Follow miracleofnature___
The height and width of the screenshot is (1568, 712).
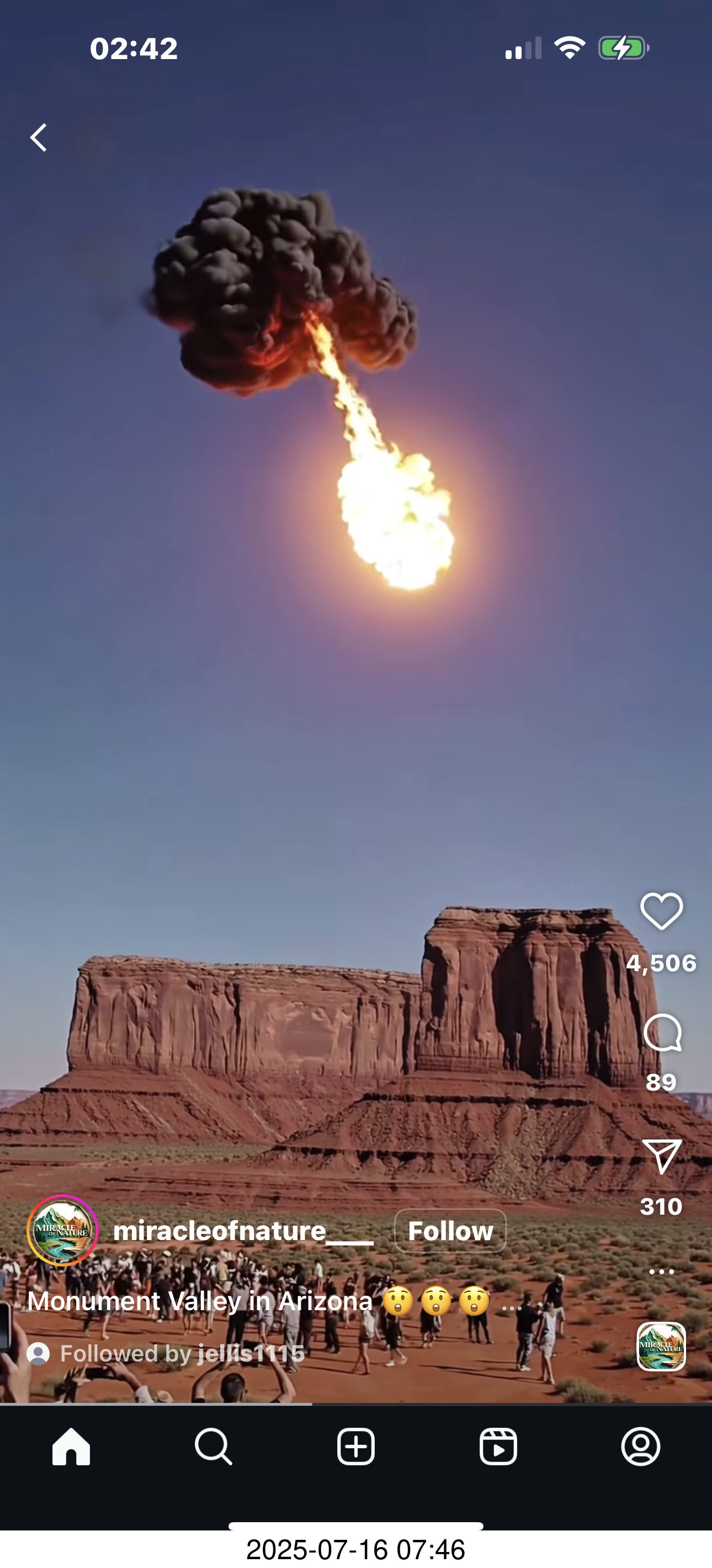tap(450, 1231)
